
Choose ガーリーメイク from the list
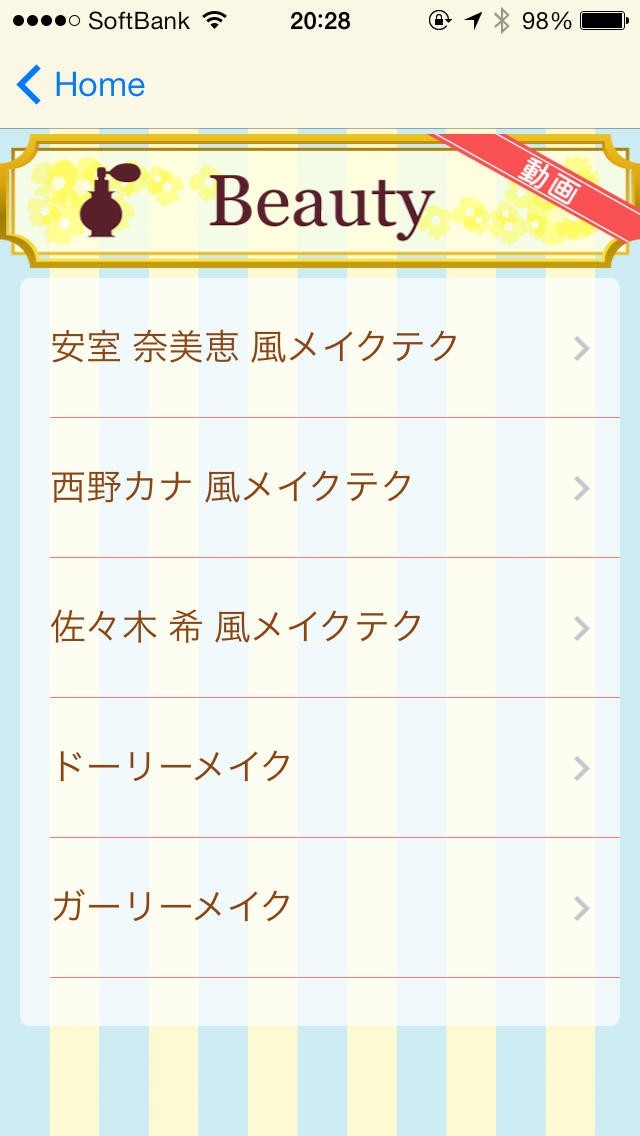point(320,907)
